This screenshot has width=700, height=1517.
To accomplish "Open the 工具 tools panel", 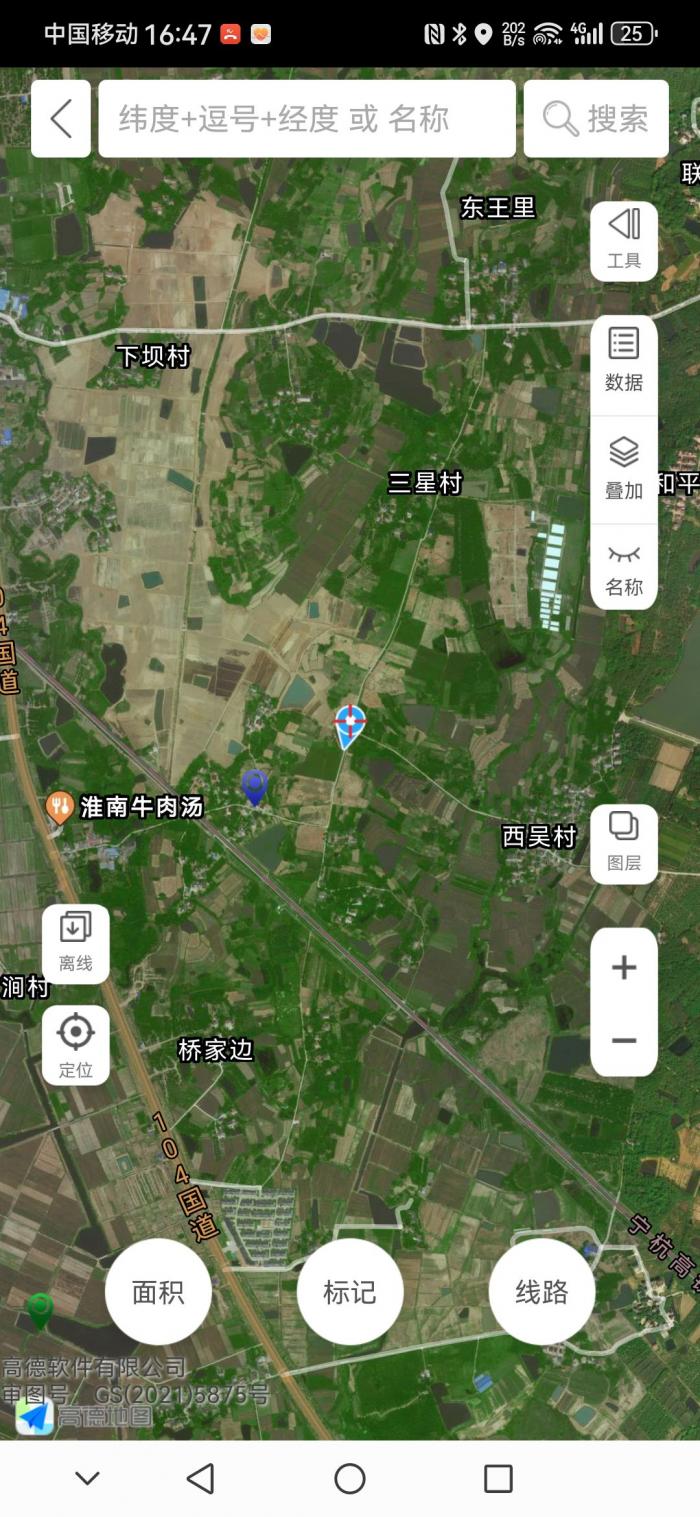I will click(x=624, y=240).
